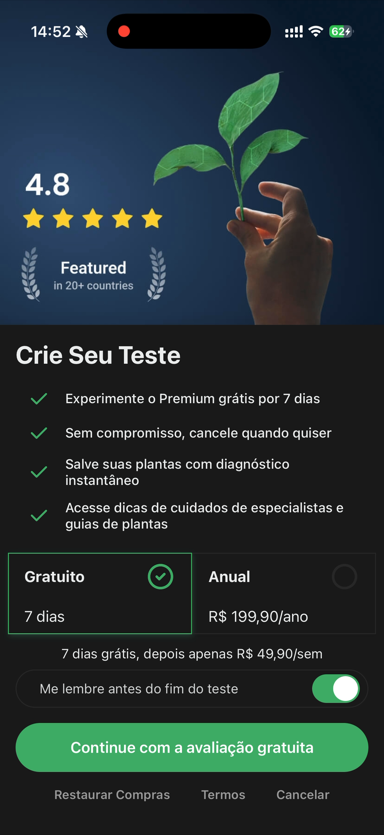Open the Termos link

point(223,795)
